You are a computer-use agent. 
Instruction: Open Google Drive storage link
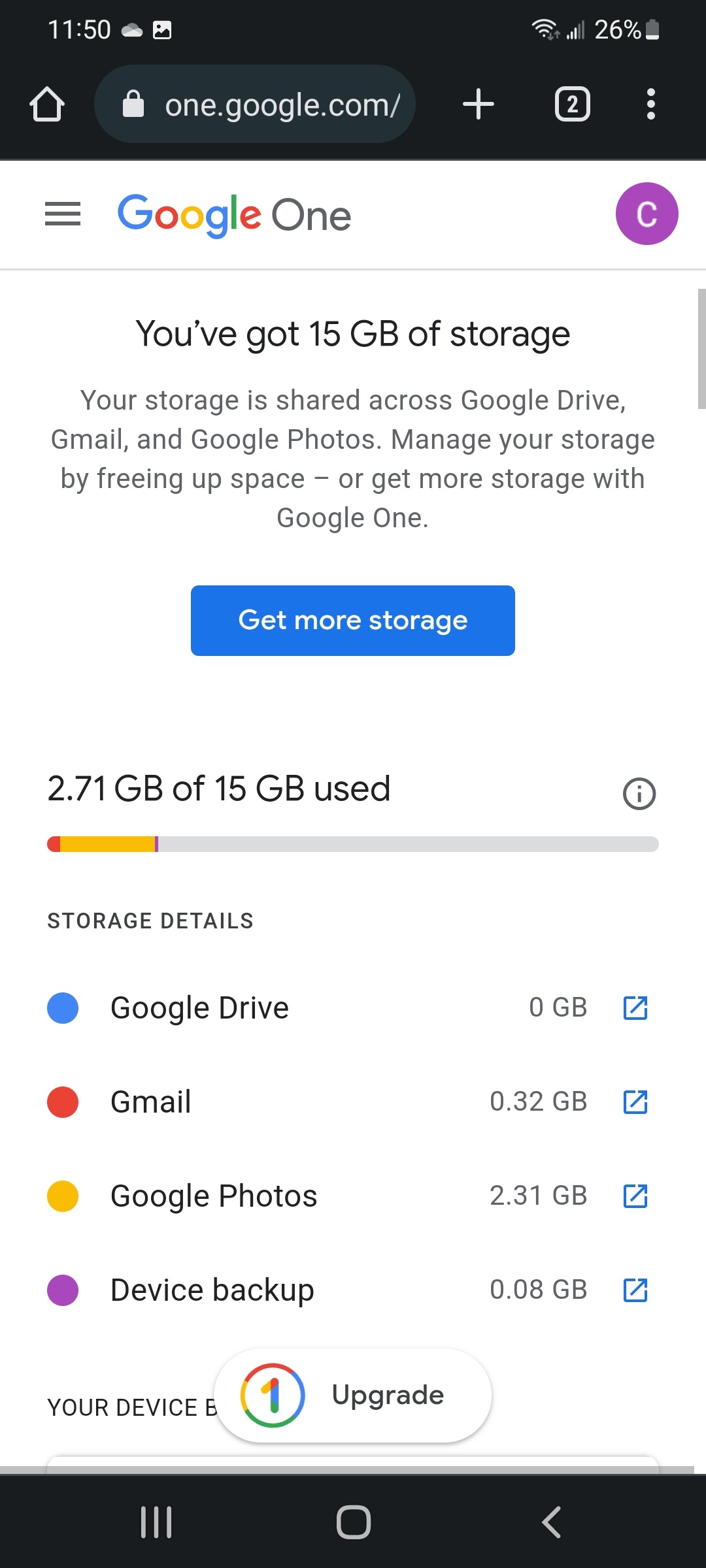click(x=635, y=1008)
